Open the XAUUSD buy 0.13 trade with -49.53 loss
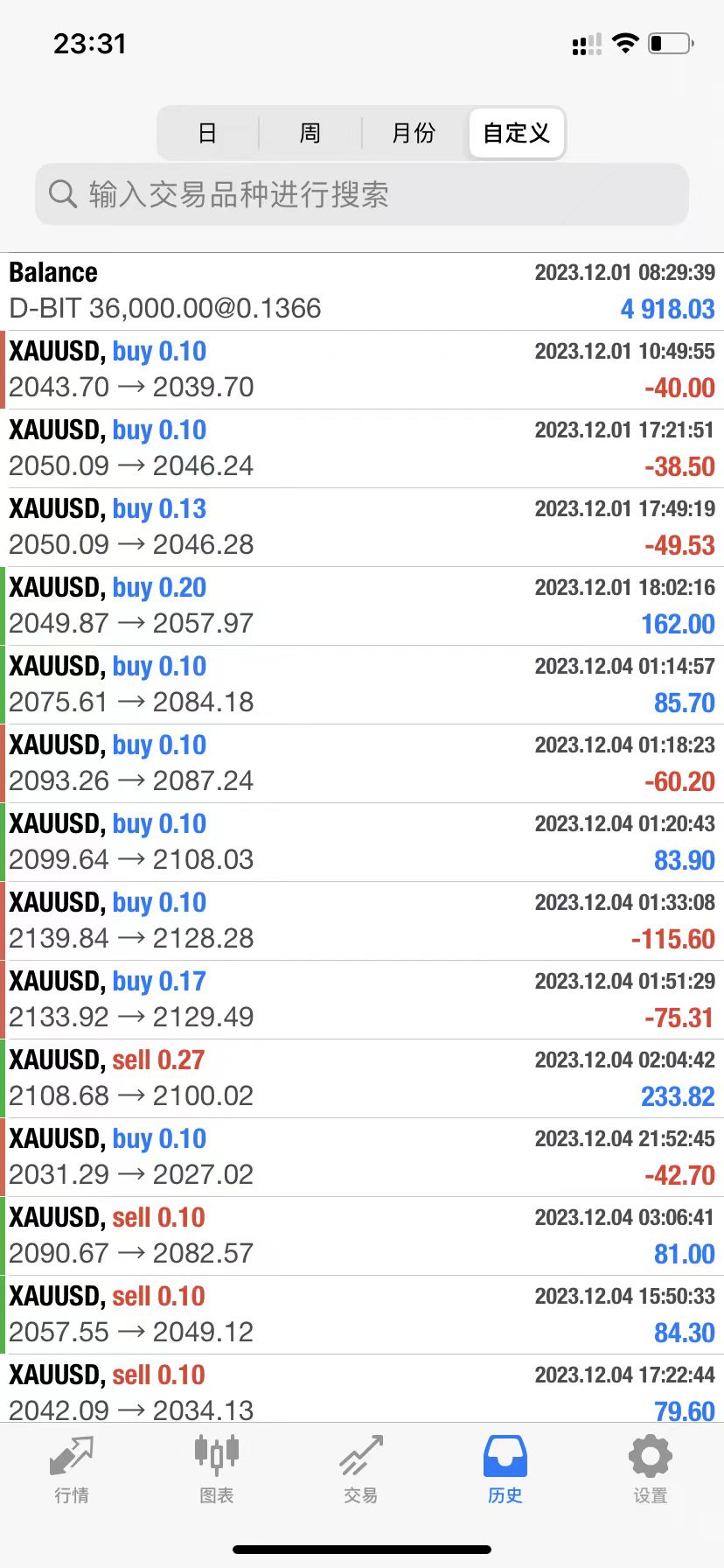This screenshot has height=1568, width=724. 362,527
